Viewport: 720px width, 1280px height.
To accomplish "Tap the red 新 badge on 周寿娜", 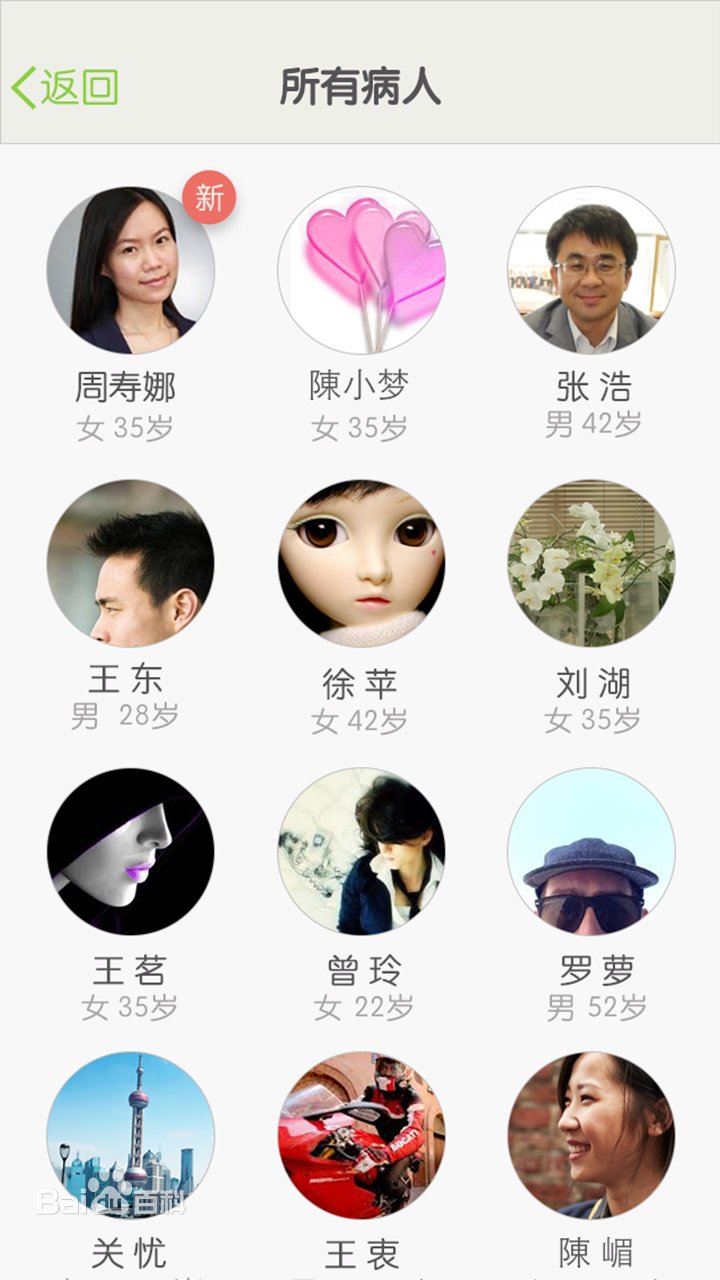I will point(211,198).
